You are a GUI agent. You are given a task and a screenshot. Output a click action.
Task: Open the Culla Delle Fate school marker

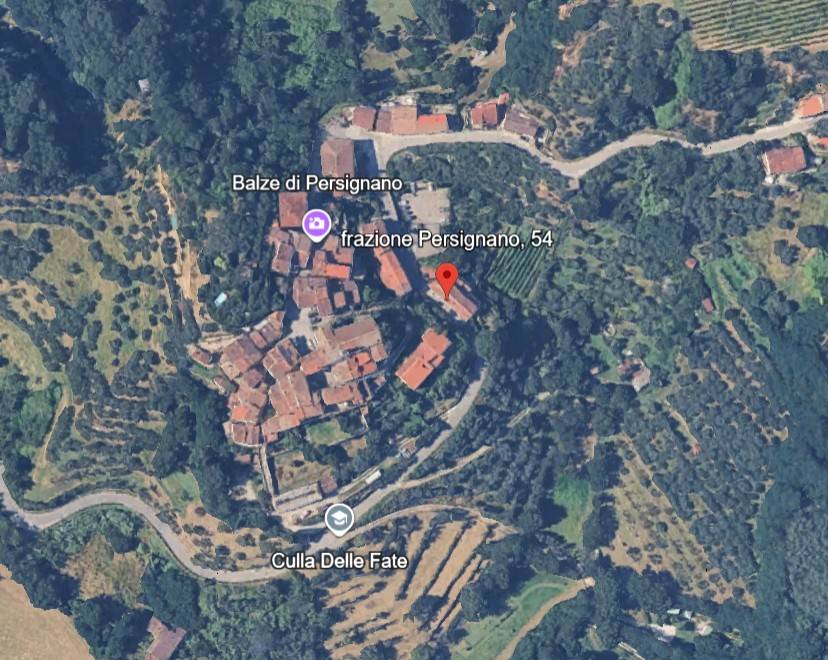click(x=339, y=518)
